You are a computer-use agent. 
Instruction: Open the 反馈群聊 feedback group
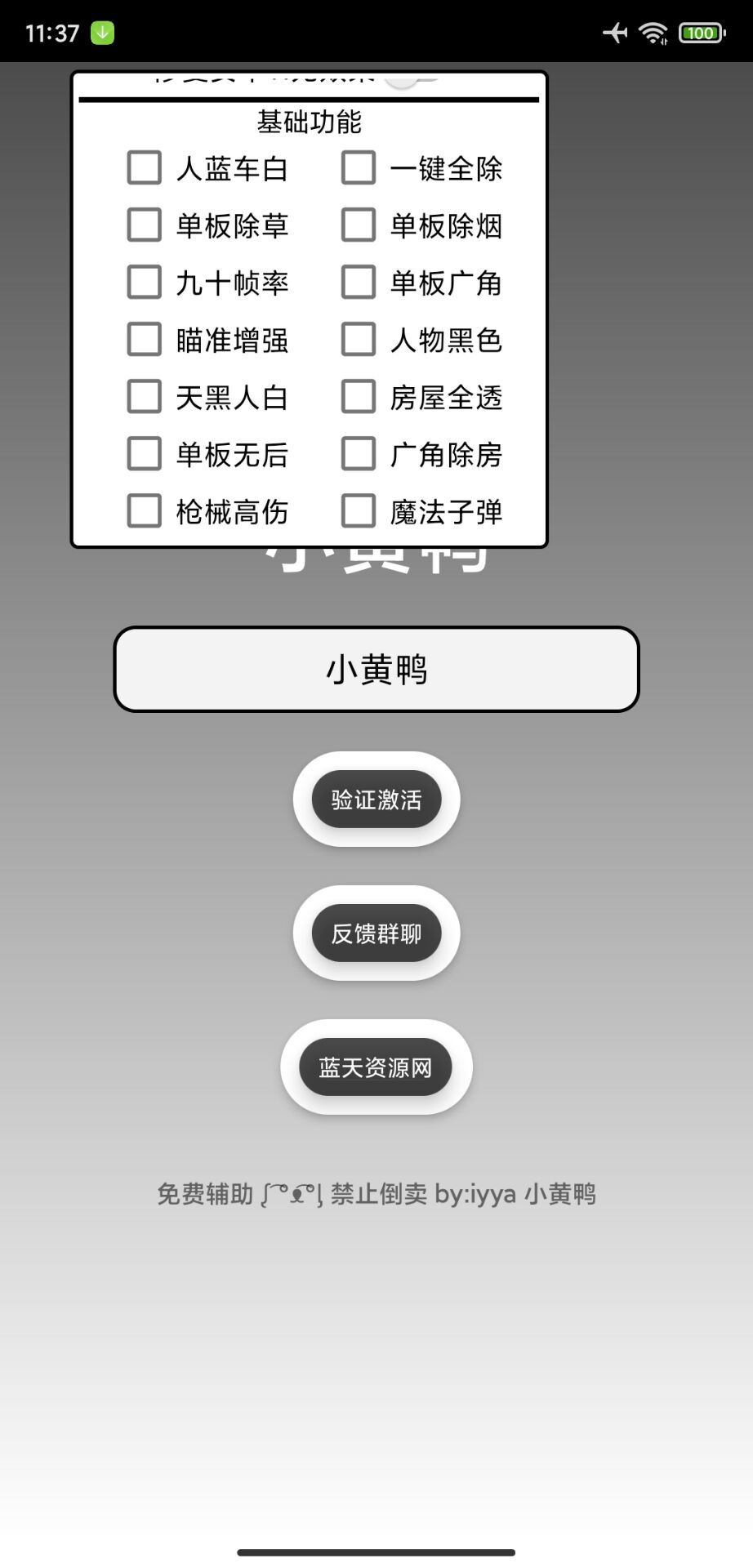(x=376, y=933)
